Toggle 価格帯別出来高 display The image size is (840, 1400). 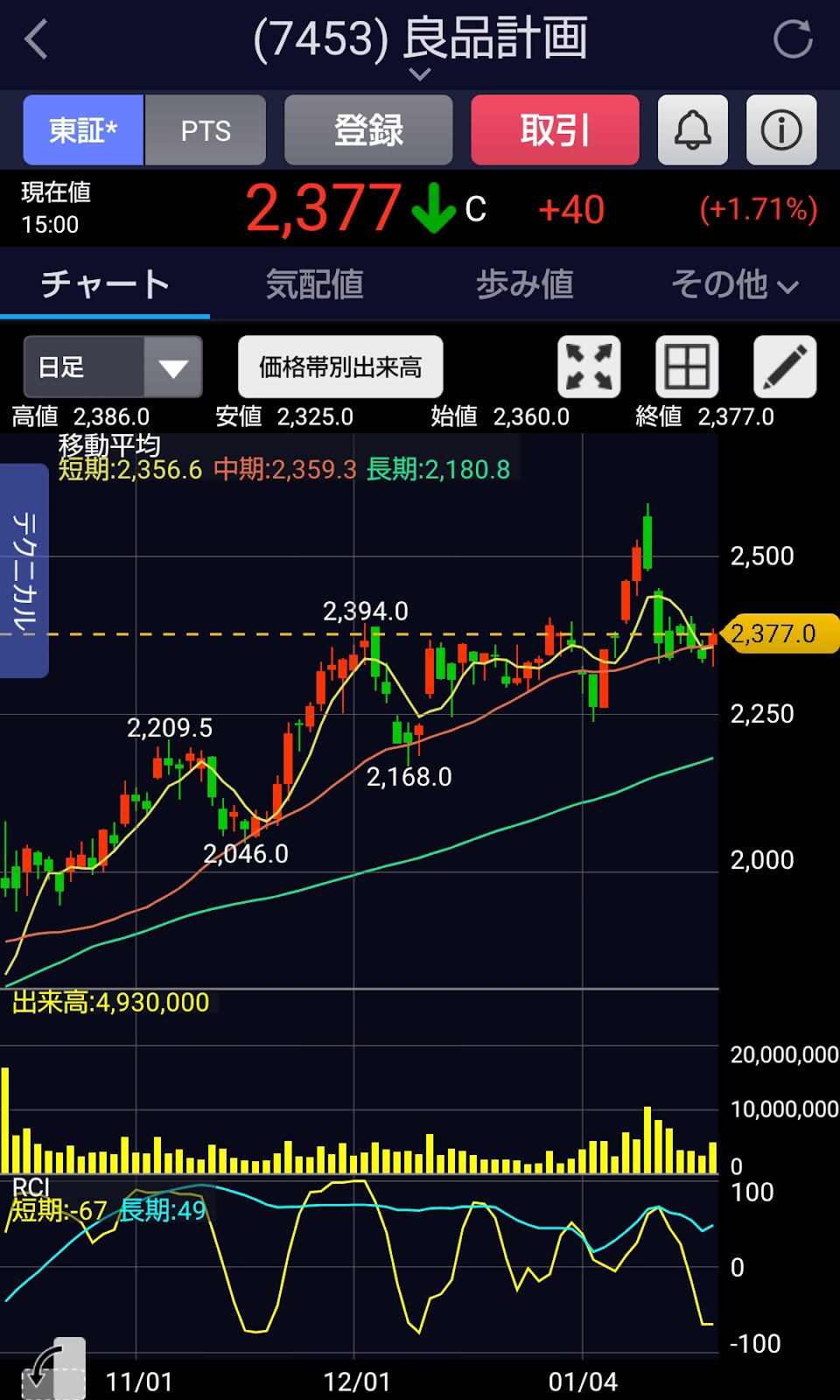click(340, 367)
